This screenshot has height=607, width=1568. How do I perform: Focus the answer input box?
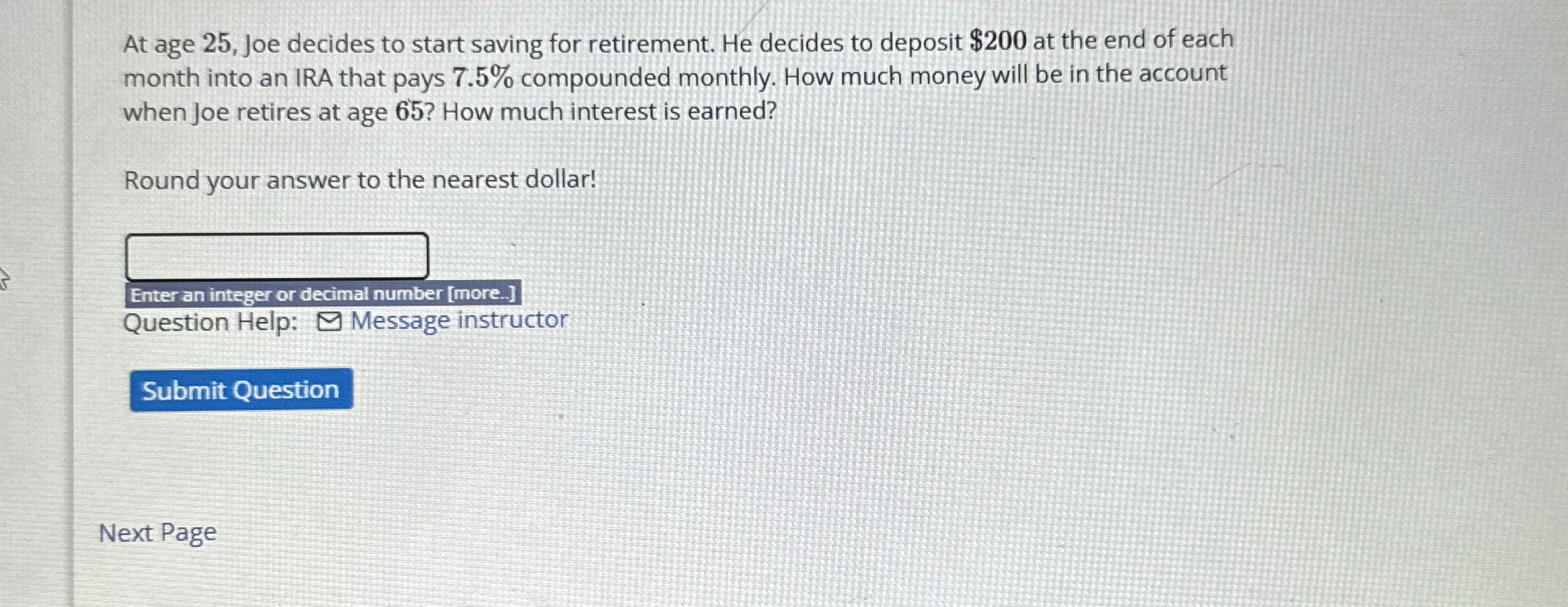click(x=277, y=256)
